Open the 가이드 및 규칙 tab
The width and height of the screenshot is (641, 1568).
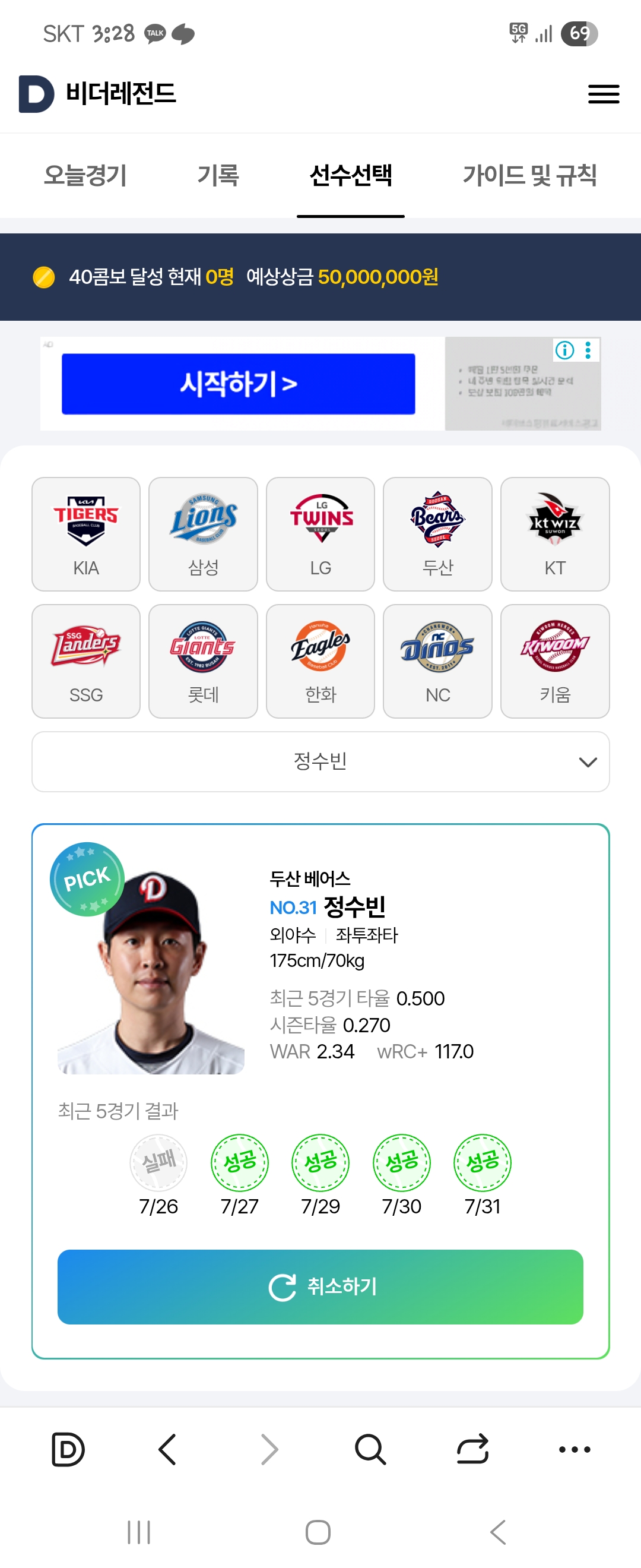coord(529,176)
